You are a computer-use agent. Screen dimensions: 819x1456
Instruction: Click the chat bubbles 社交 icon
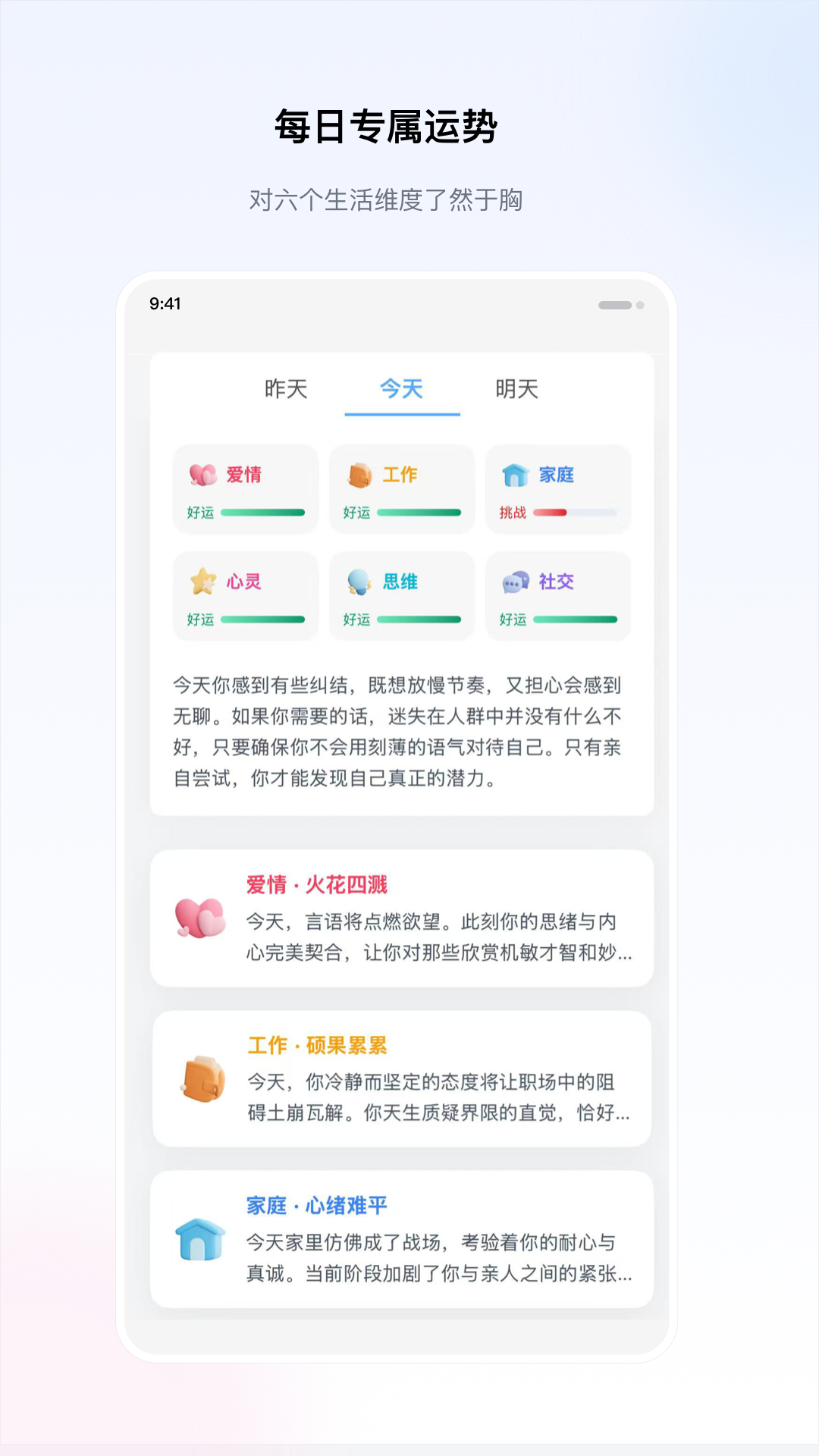pos(515,580)
